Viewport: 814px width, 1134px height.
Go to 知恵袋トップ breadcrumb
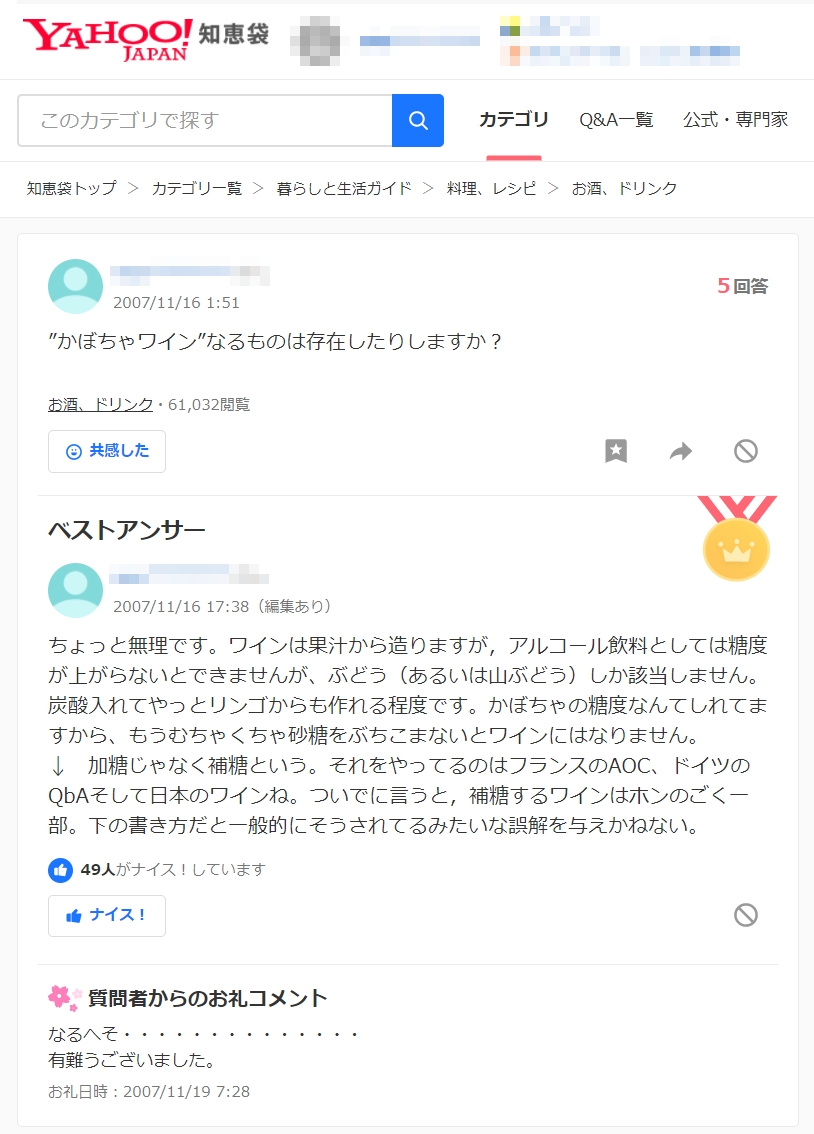coord(71,188)
